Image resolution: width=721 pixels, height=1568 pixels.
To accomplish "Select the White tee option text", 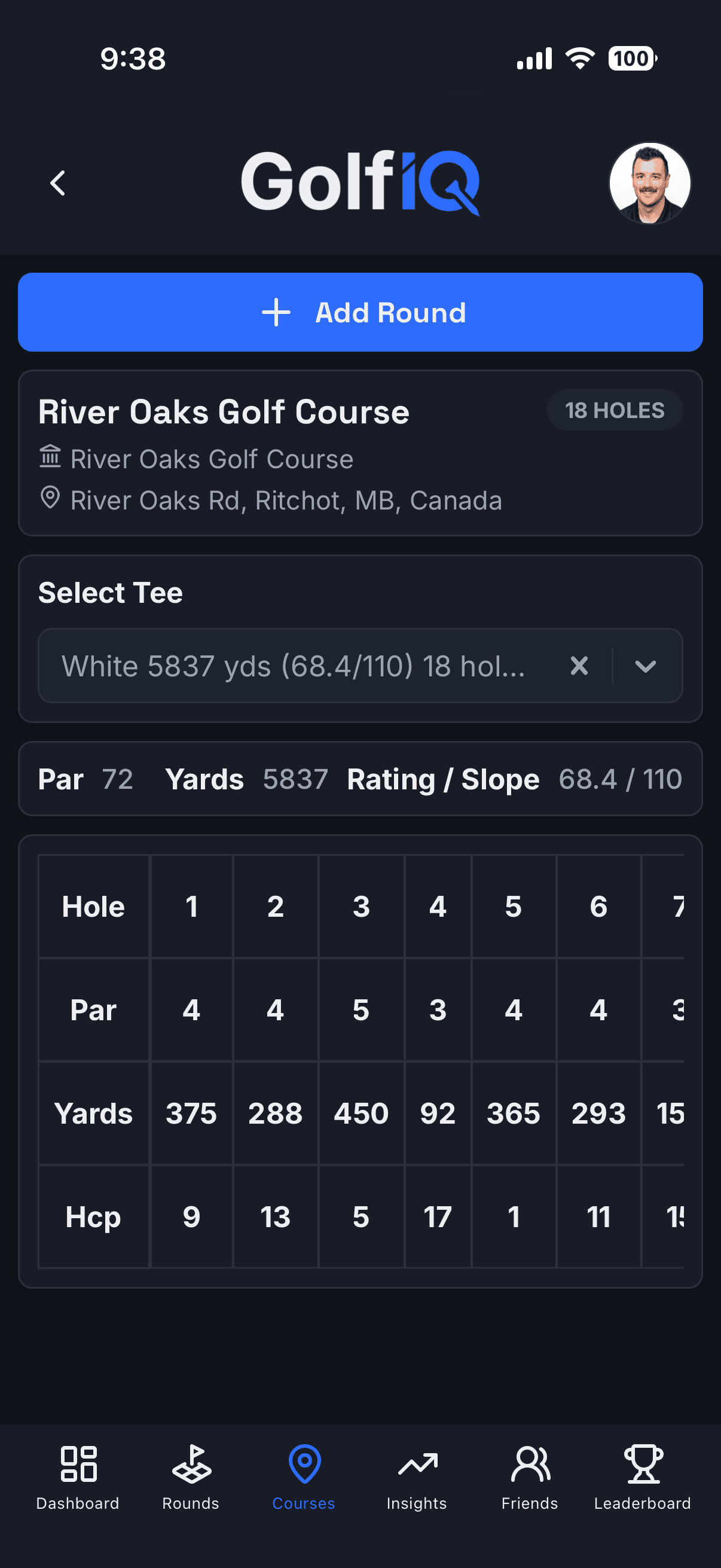I will [x=296, y=666].
